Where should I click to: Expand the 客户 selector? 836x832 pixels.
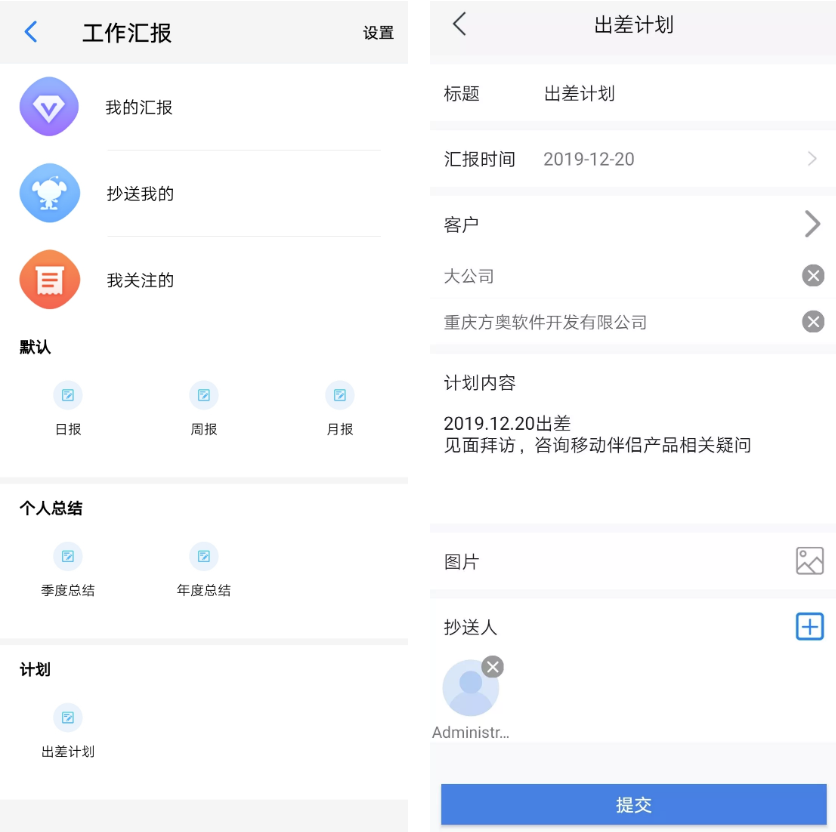[812, 225]
